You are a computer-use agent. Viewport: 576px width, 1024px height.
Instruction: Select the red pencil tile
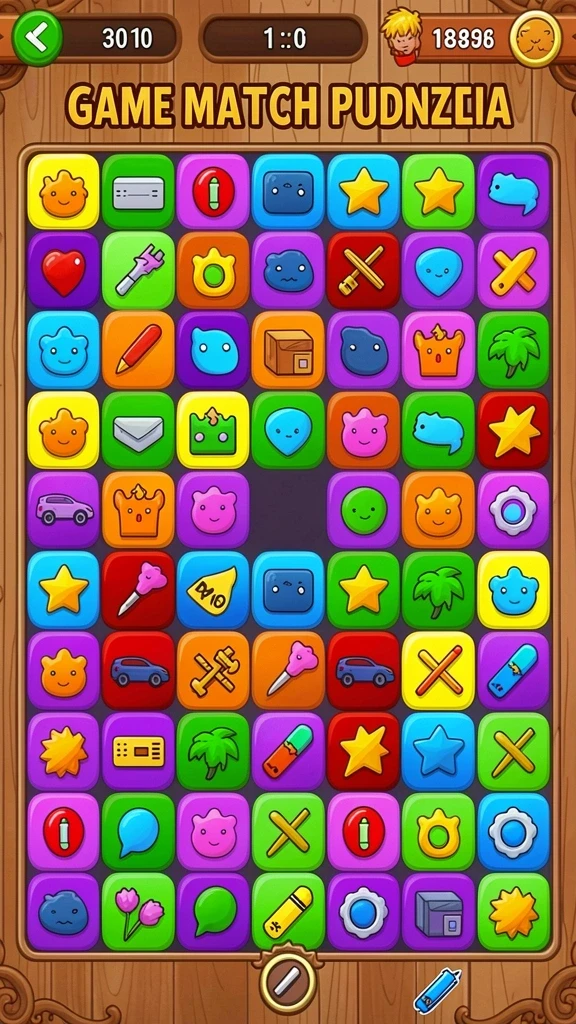138,351
